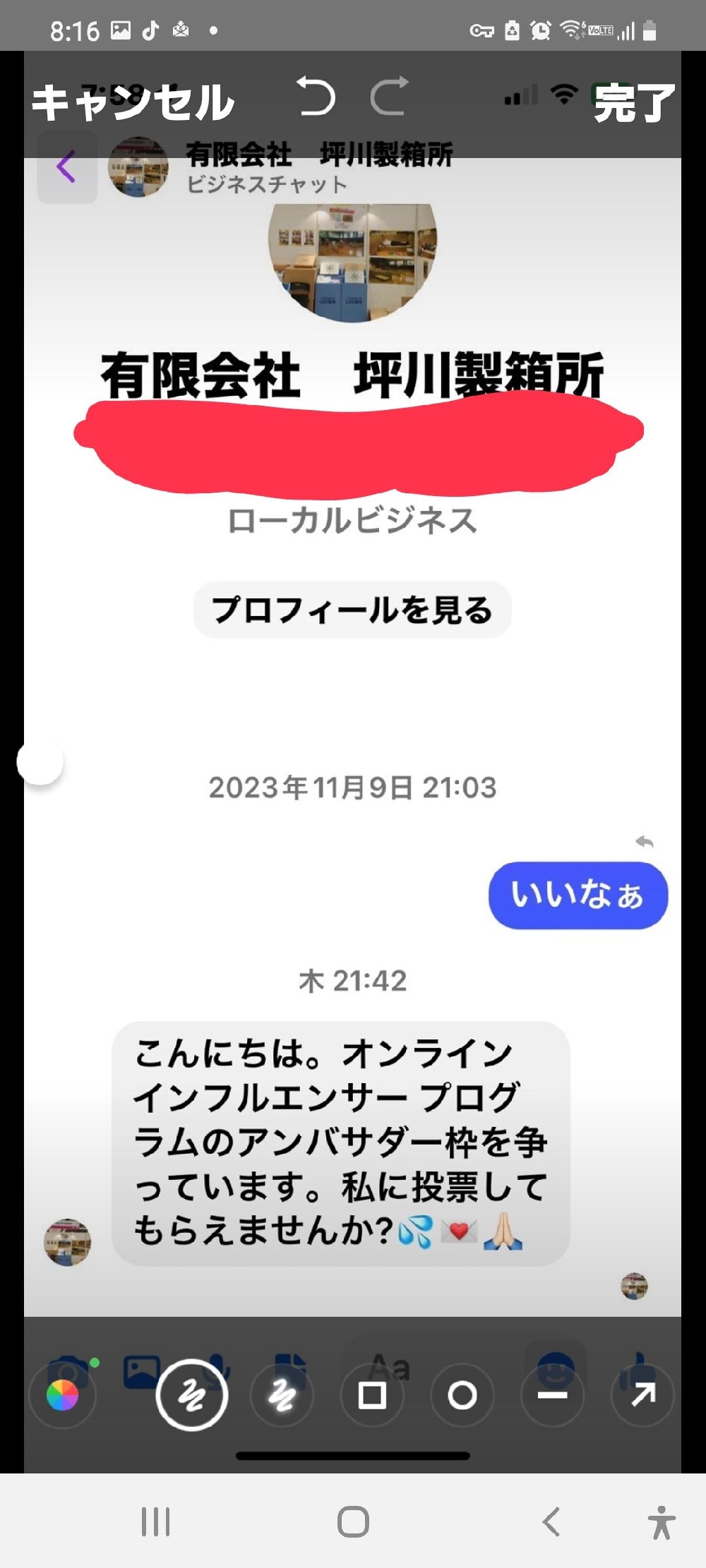Tap the redo arrow icon
Viewport: 706px width, 1568px height.
(388, 97)
